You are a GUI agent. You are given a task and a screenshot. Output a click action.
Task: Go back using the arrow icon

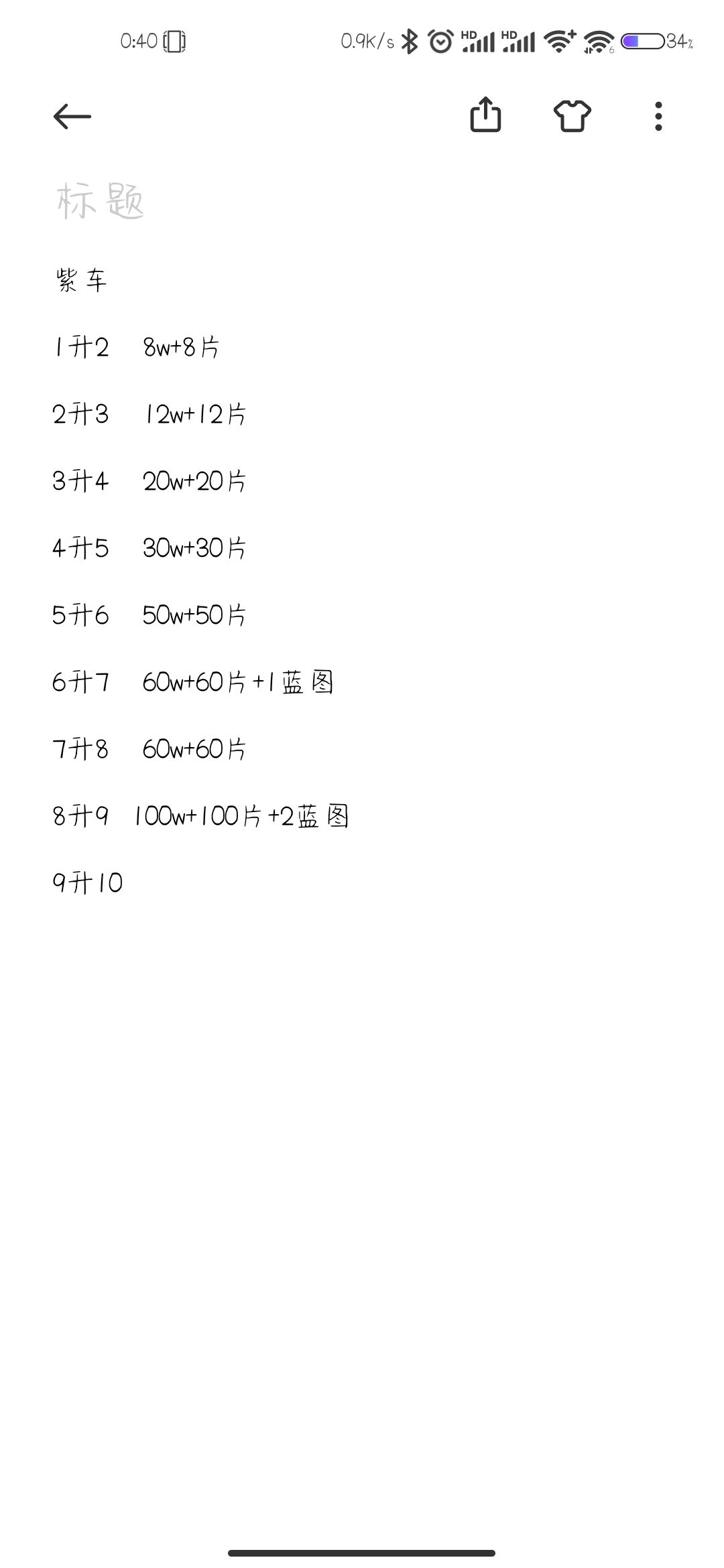tap(72, 117)
